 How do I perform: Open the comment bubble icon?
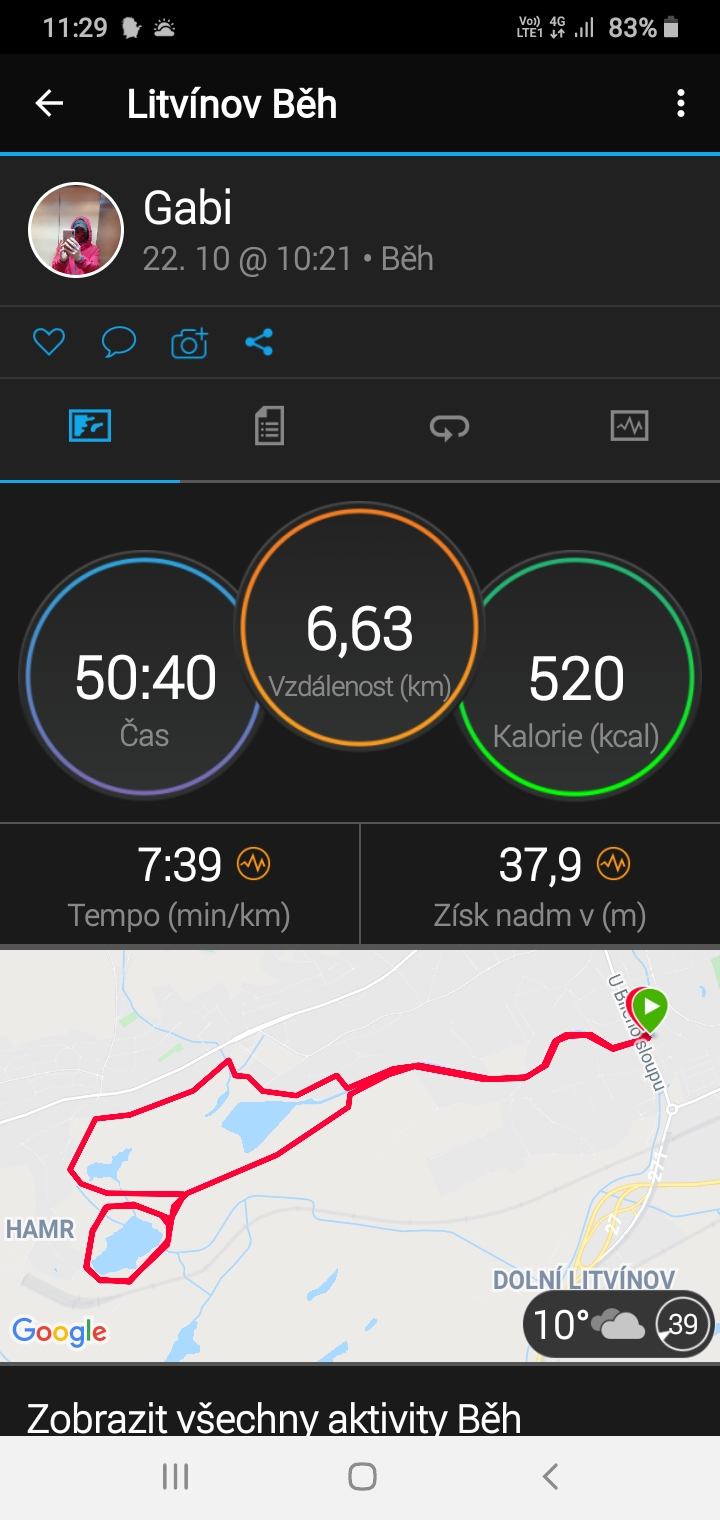119,343
